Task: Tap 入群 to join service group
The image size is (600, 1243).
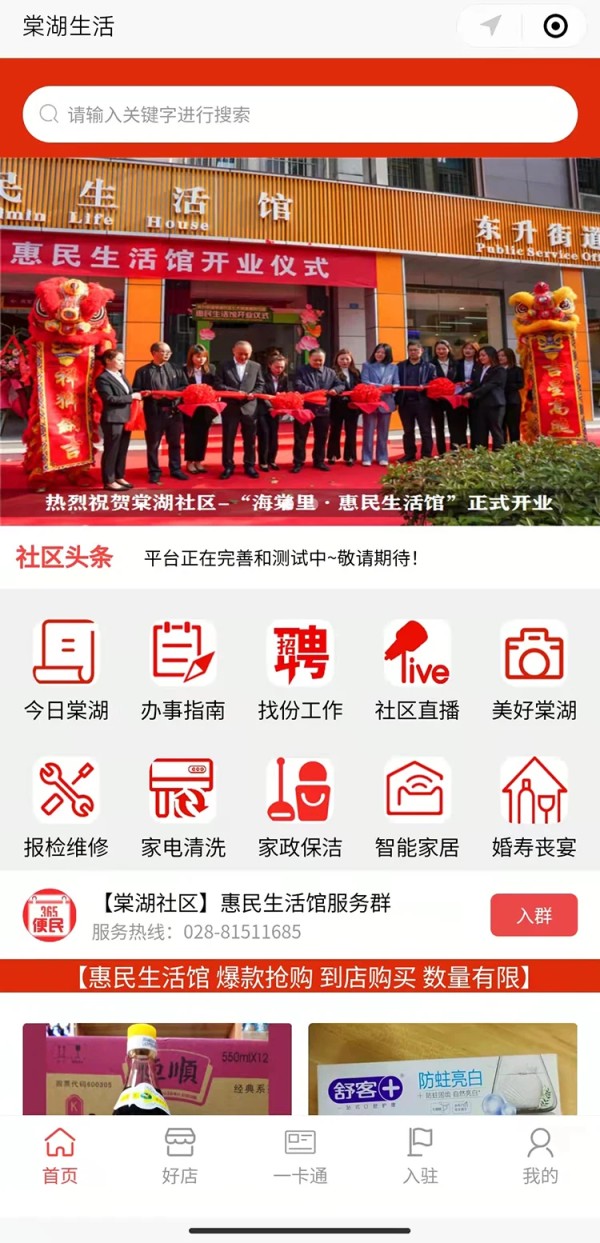Action: point(534,915)
